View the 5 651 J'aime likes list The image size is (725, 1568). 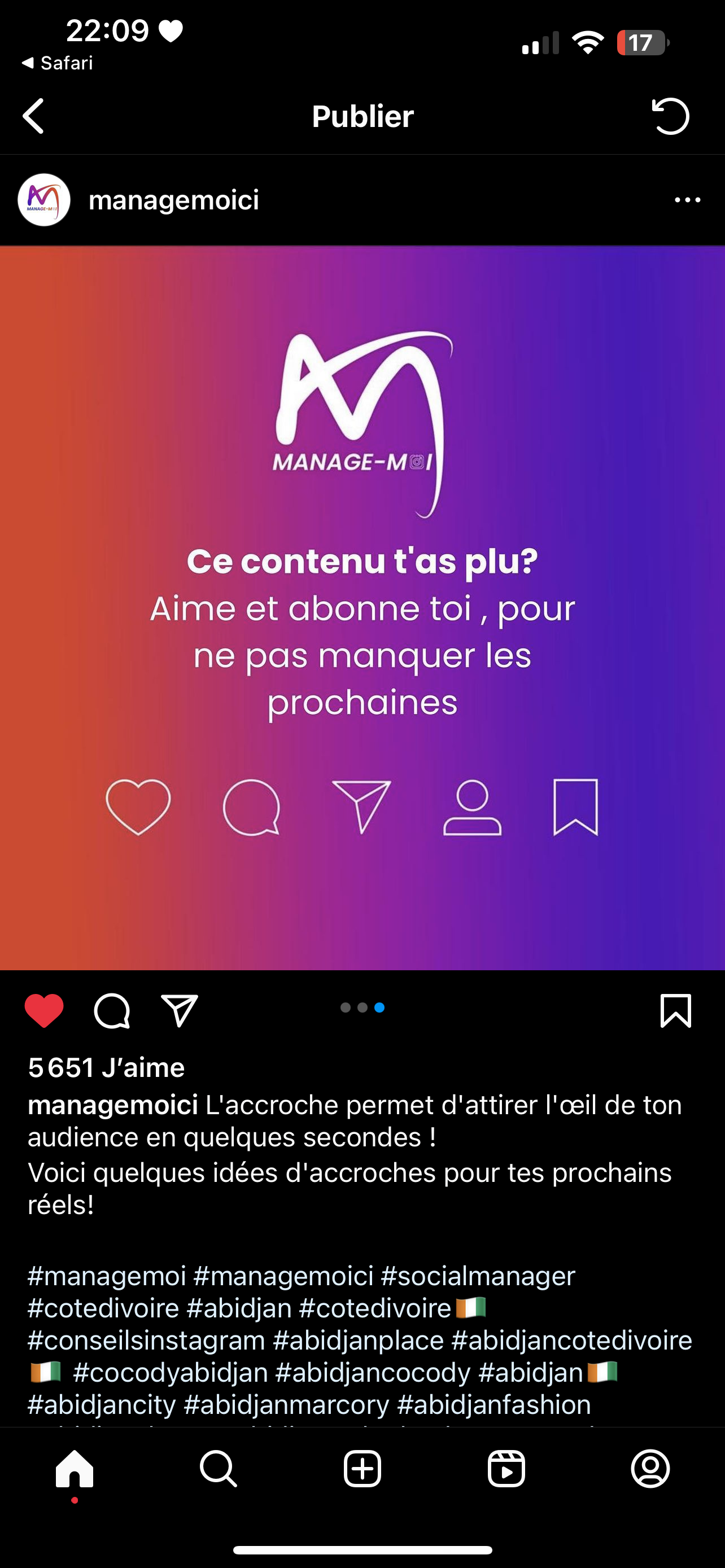point(107,1068)
